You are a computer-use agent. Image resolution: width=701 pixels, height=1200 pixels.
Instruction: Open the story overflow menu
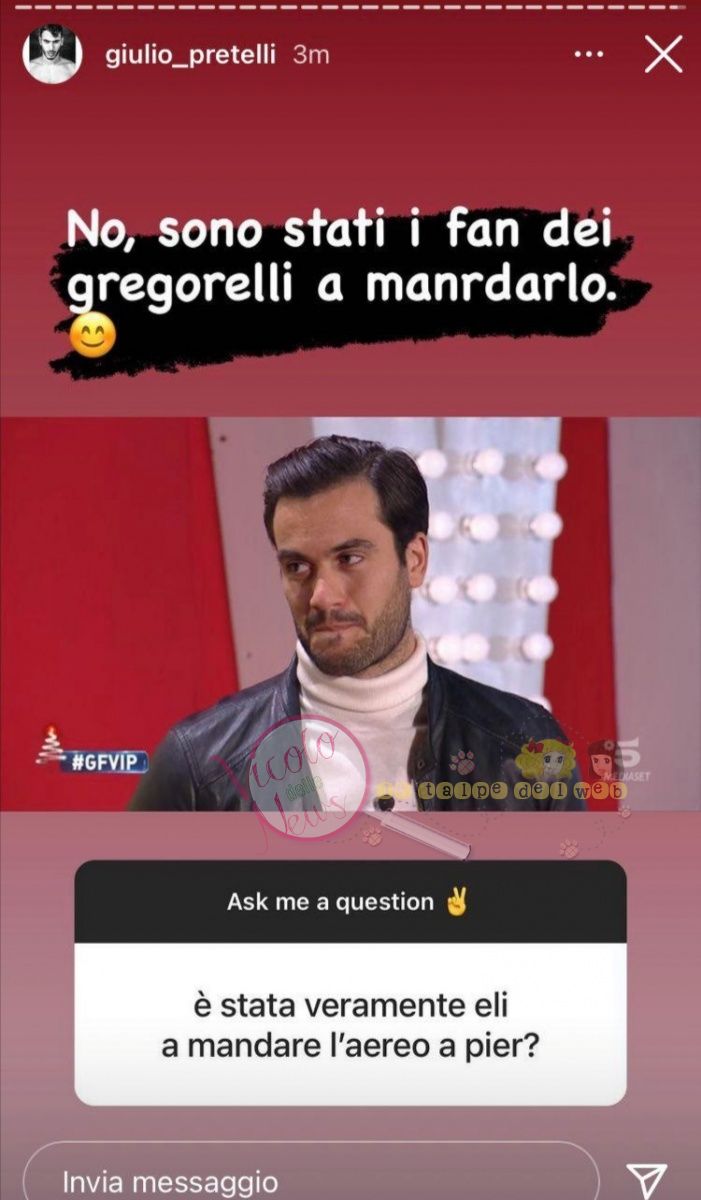[589, 55]
